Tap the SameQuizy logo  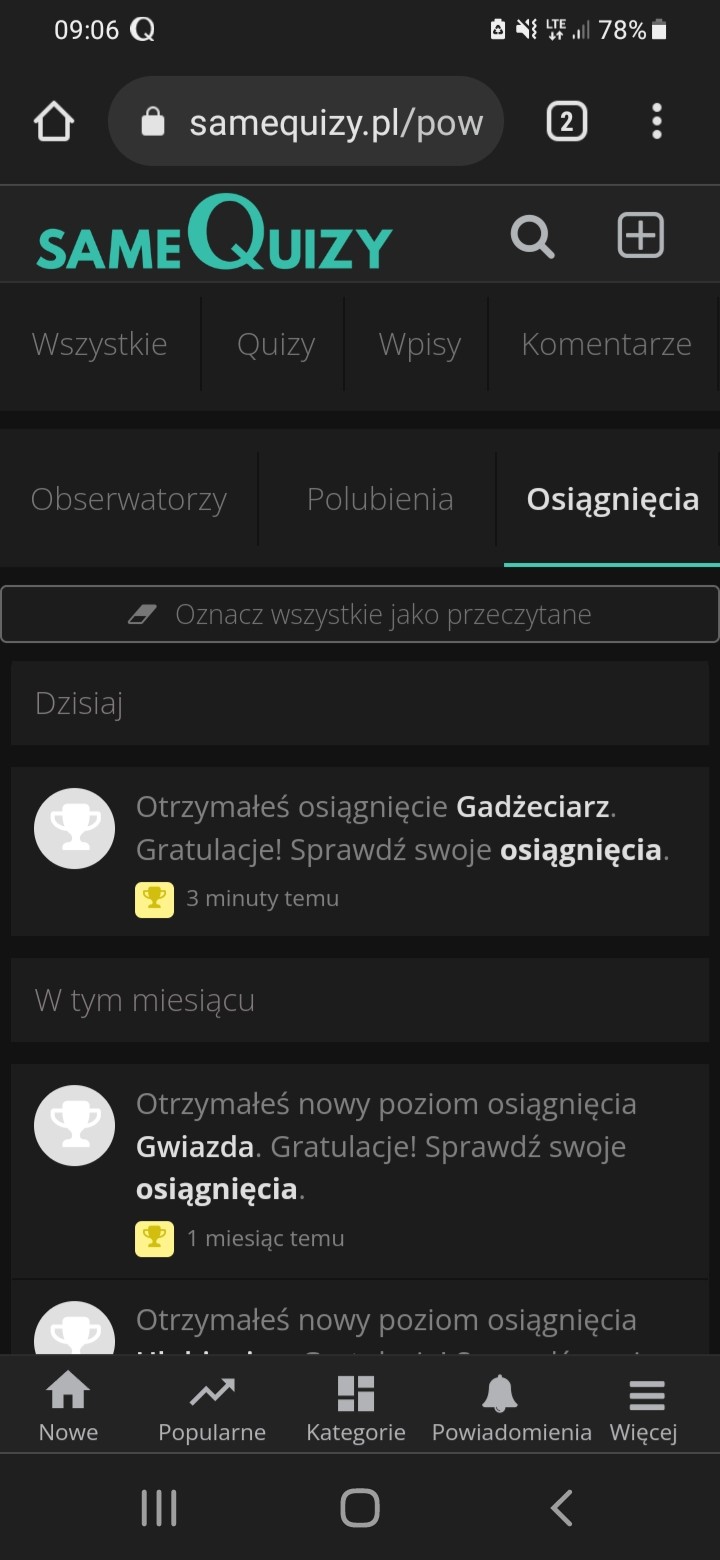pyautogui.click(x=214, y=236)
